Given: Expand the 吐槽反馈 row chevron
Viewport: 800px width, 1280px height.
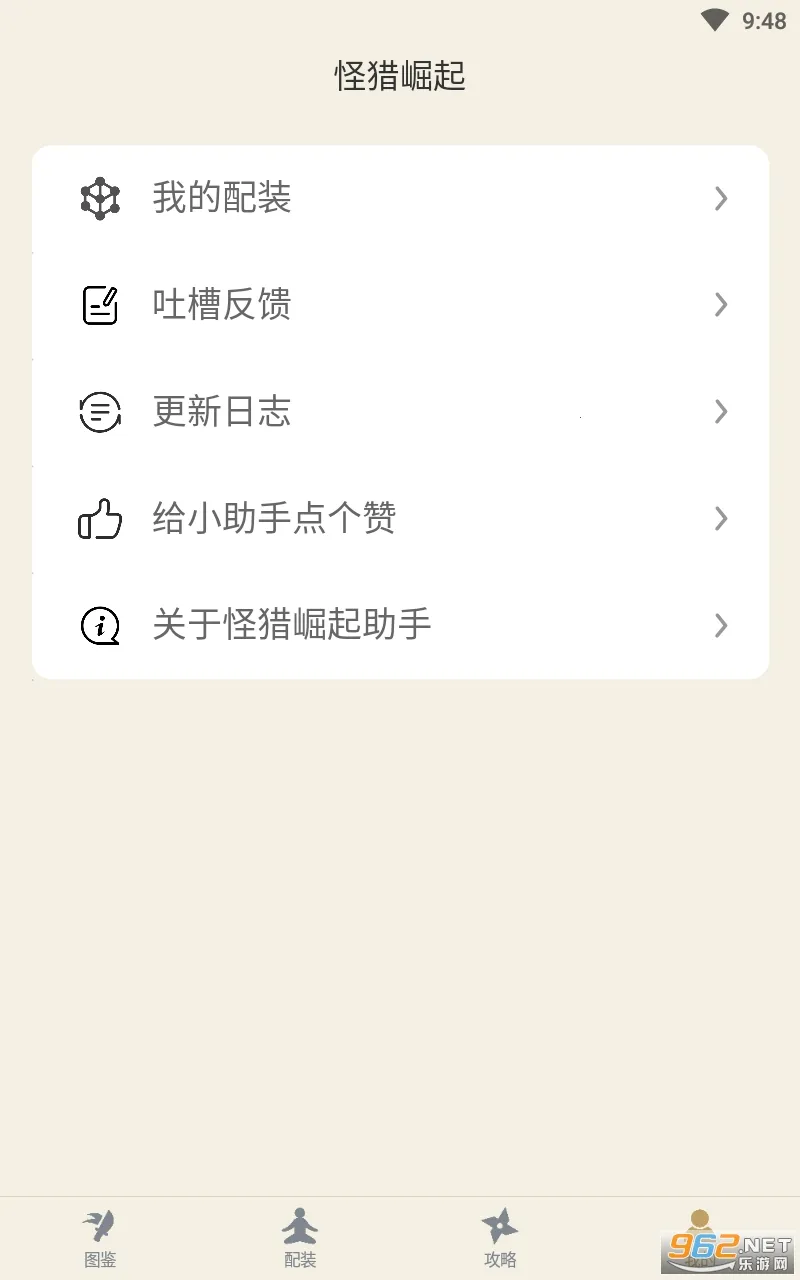Looking at the screenshot, I should coord(721,305).
